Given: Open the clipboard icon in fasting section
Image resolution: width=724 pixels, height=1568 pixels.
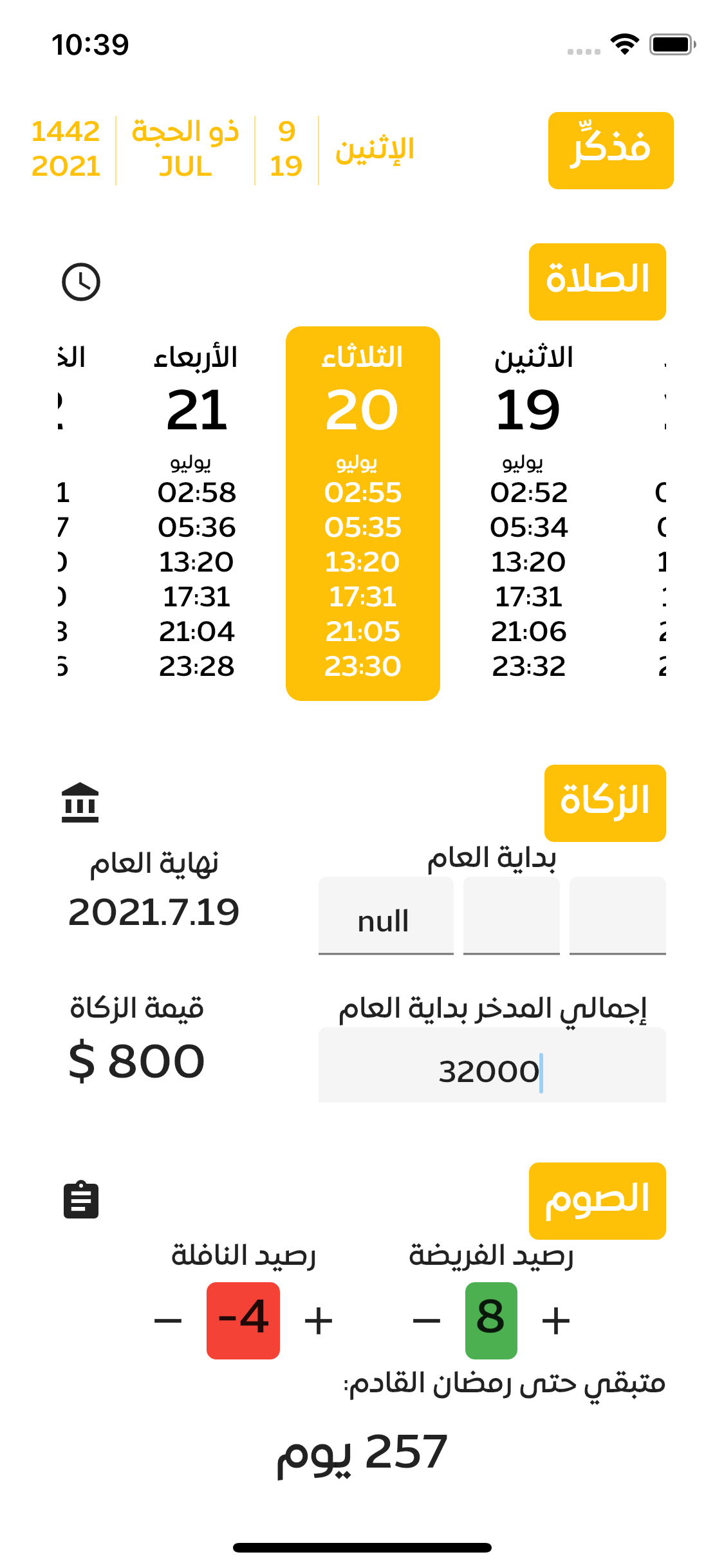Looking at the screenshot, I should 81,1200.
